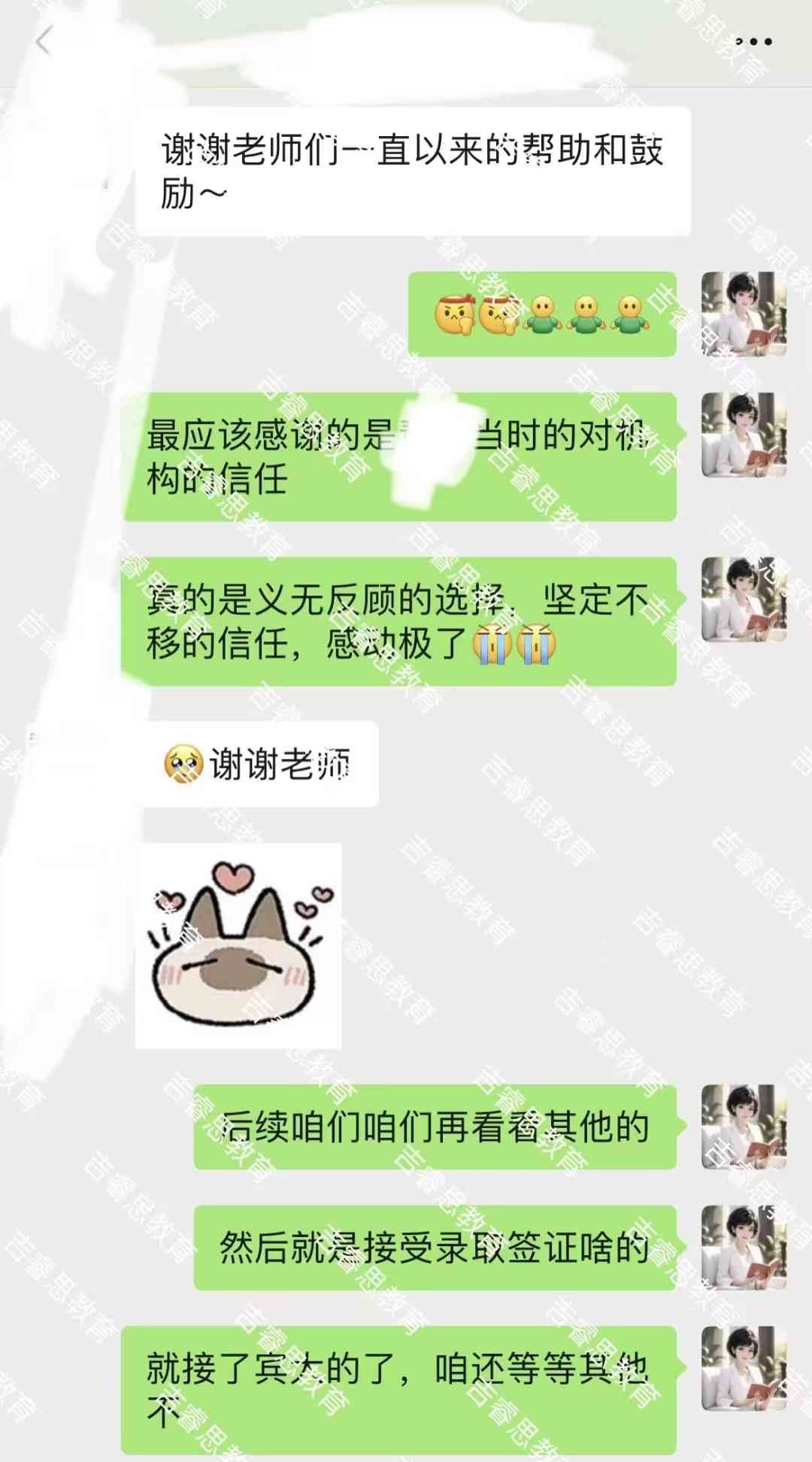The image size is (812, 1462).
Task: Open sender avatar next to 后续咱们咱们再看看其他的
Action: coord(744,1127)
